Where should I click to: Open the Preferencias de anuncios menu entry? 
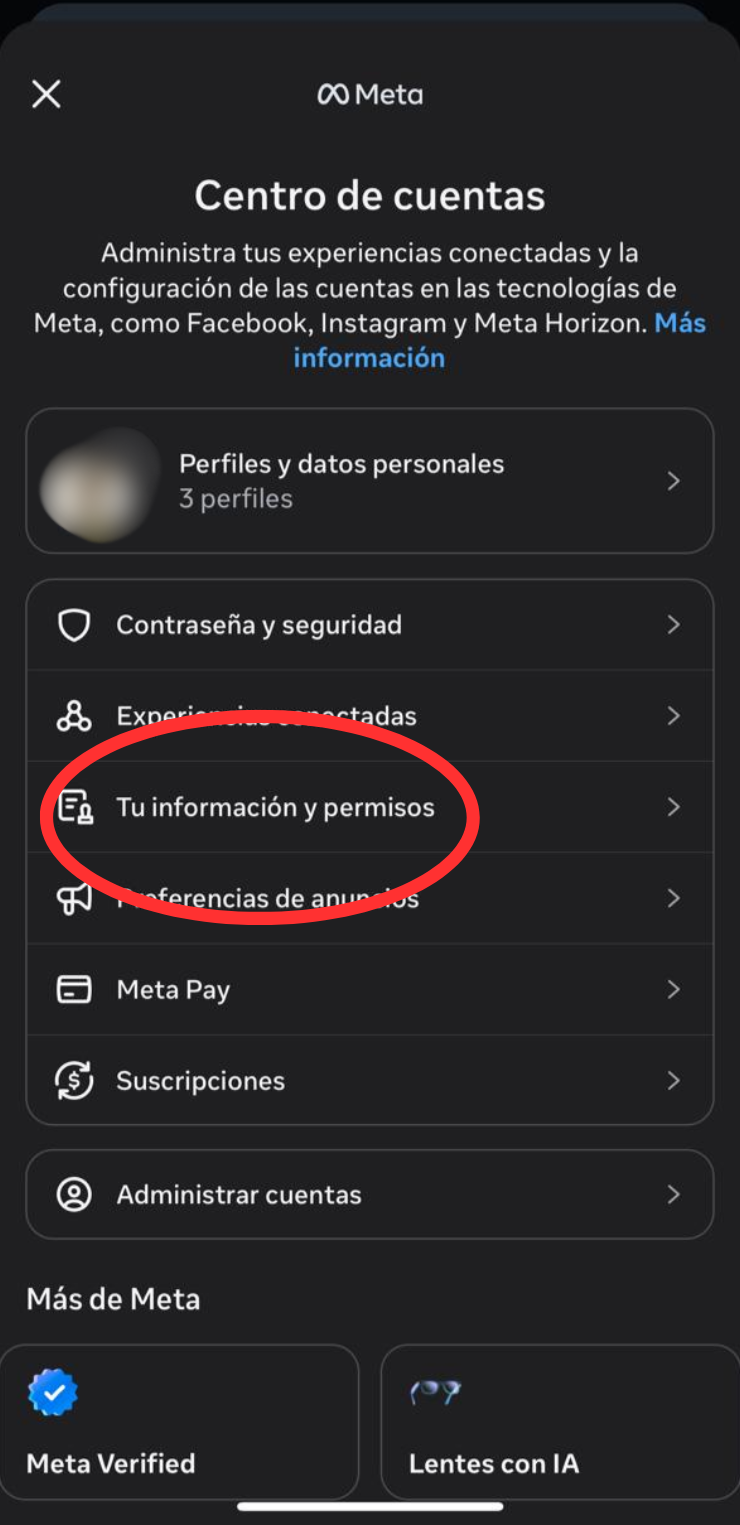(x=369, y=898)
